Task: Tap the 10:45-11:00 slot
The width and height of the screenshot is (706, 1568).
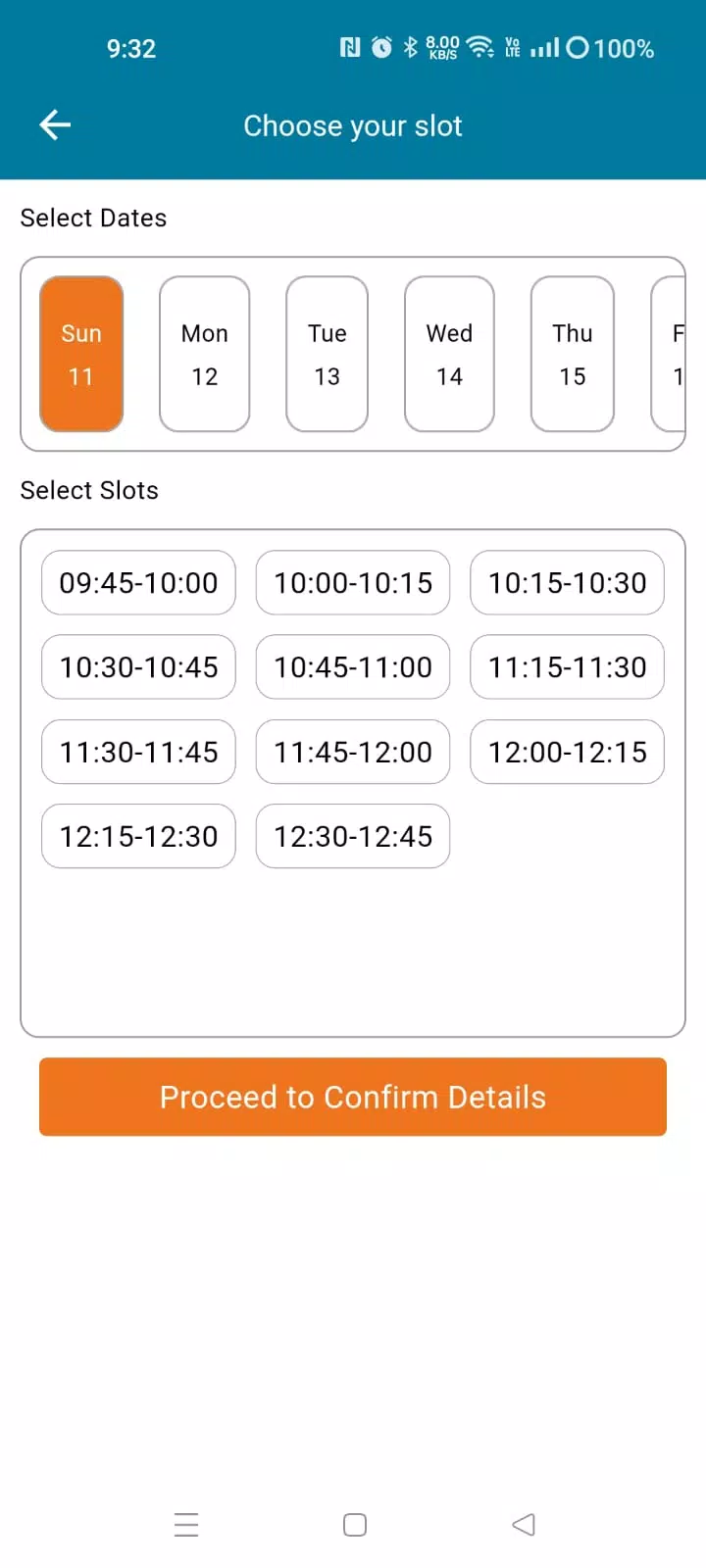Action: click(353, 667)
